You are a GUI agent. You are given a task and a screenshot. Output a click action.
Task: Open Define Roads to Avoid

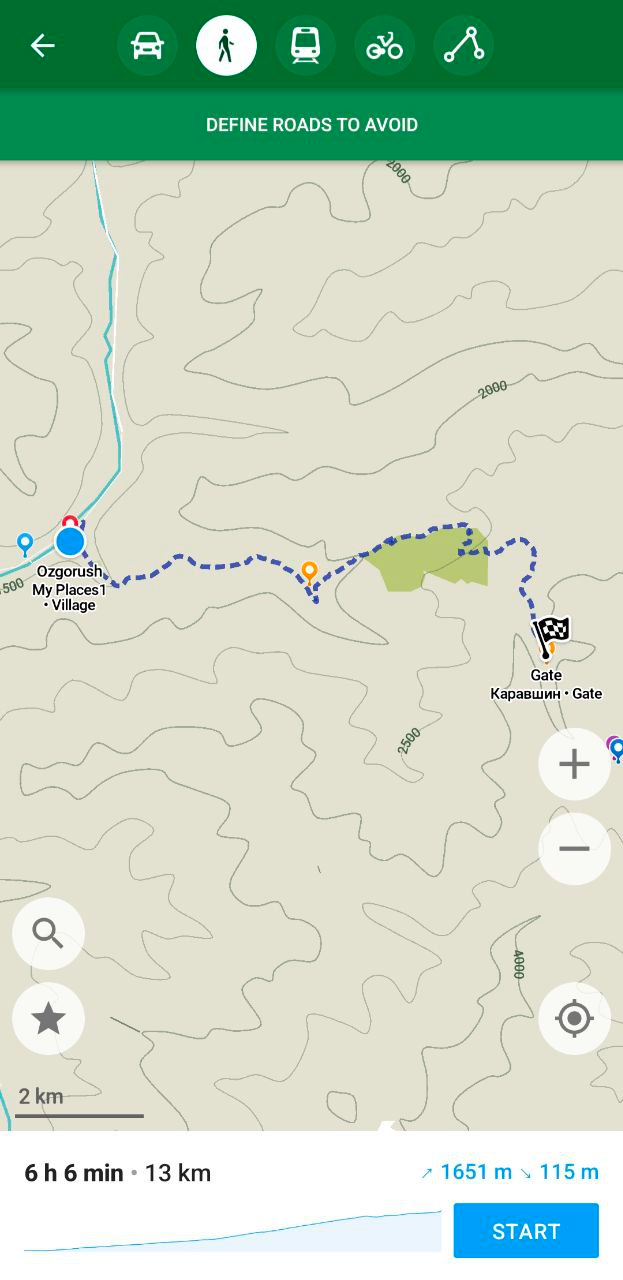(x=311, y=125)
